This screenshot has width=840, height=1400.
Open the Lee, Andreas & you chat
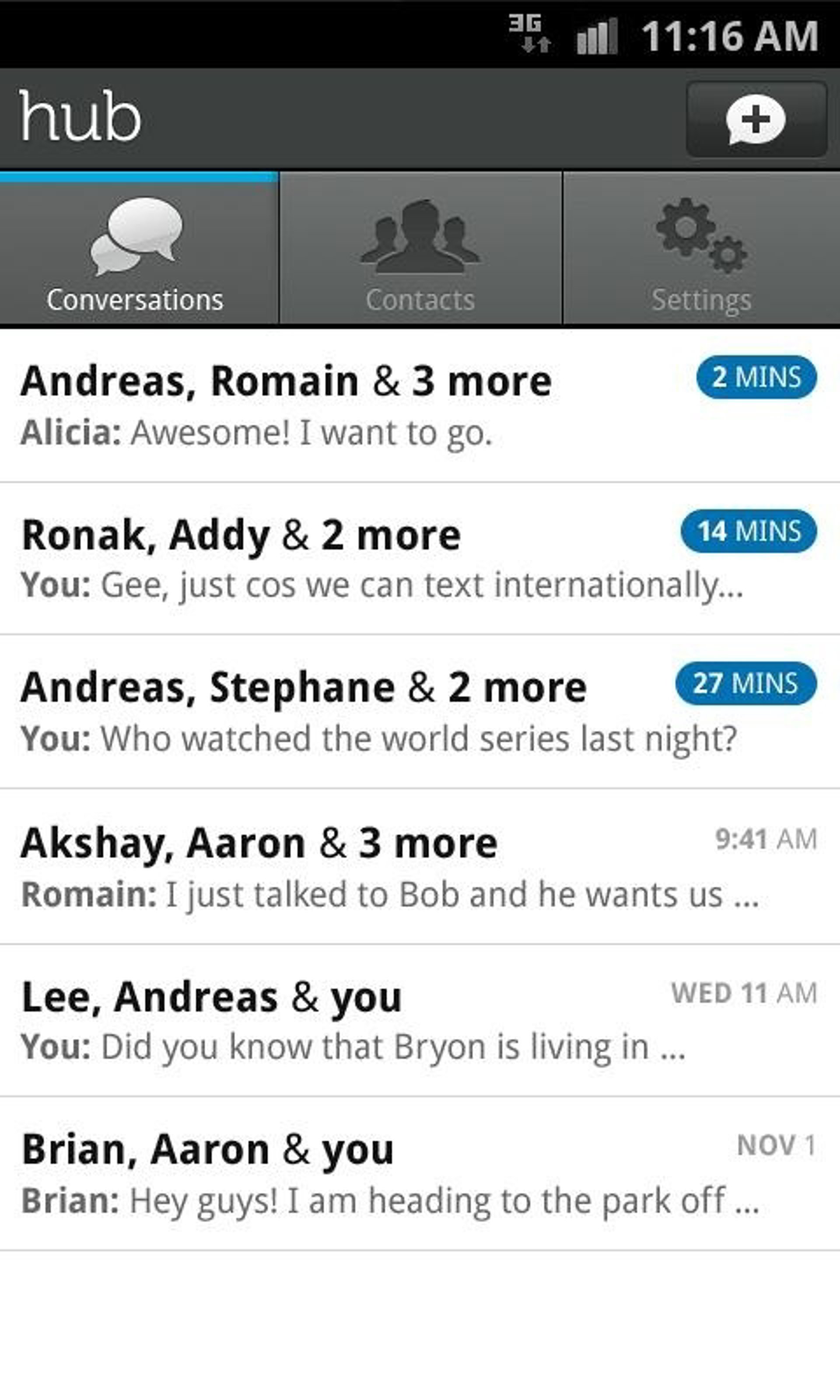[420, 1020]
